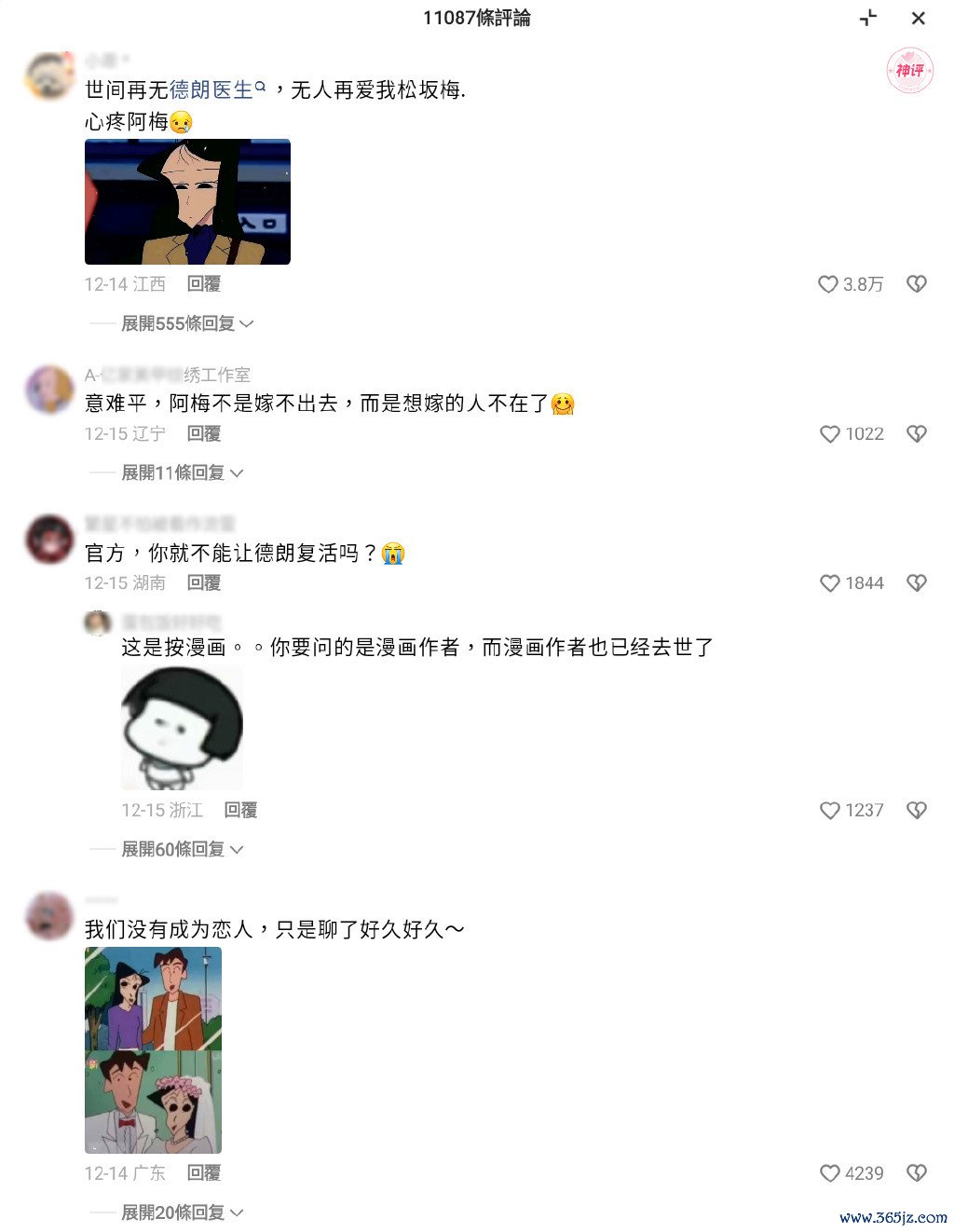Open the wedding picture in 广东 comment
Viewport: 954px width, 1232px height.
pyautogui.click(x=153, y=1102)
